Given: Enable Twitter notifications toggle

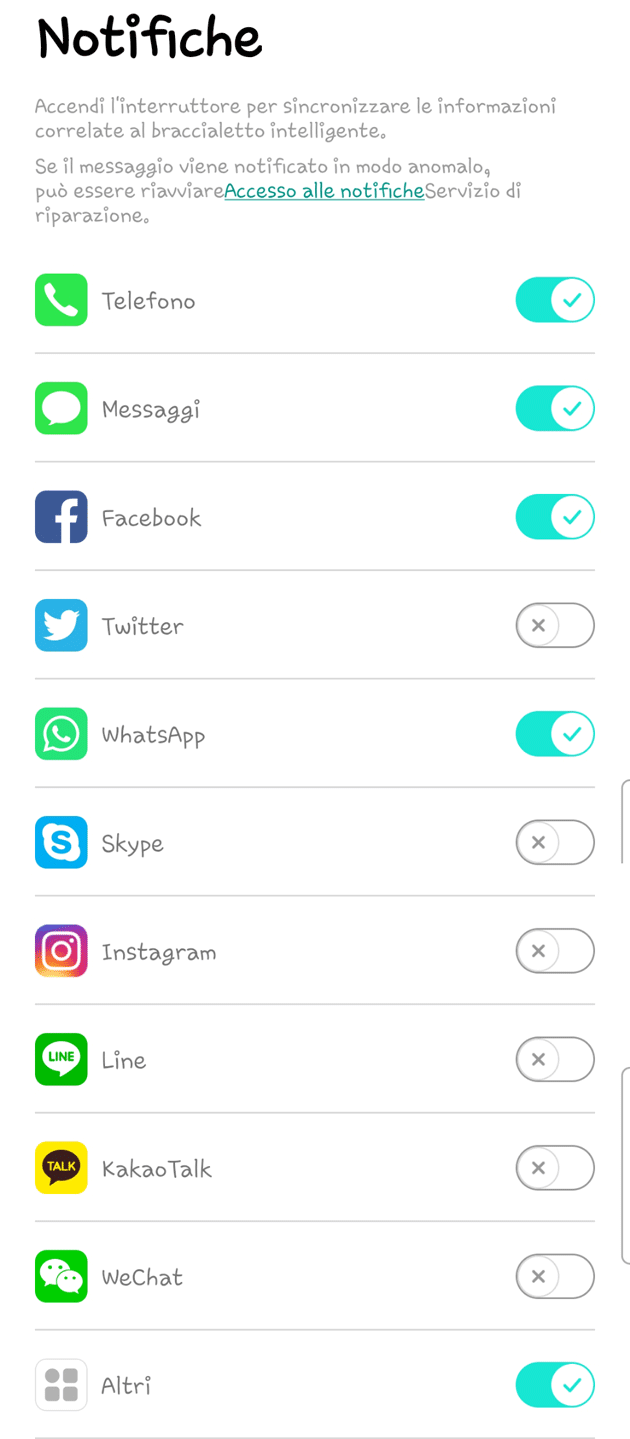Looking at the screenshot, I should click(555, 626).
